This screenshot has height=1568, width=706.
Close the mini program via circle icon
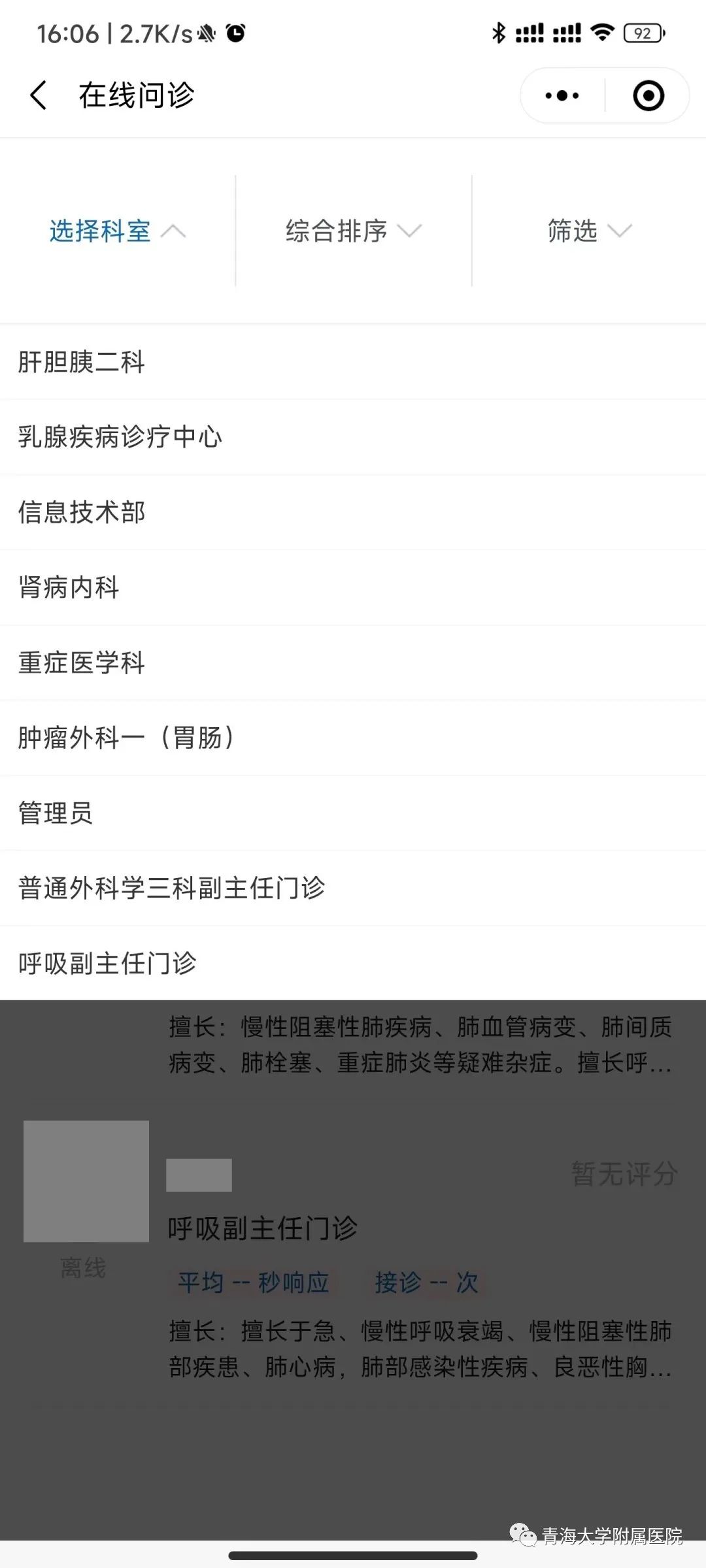click(x=648, y=95)
